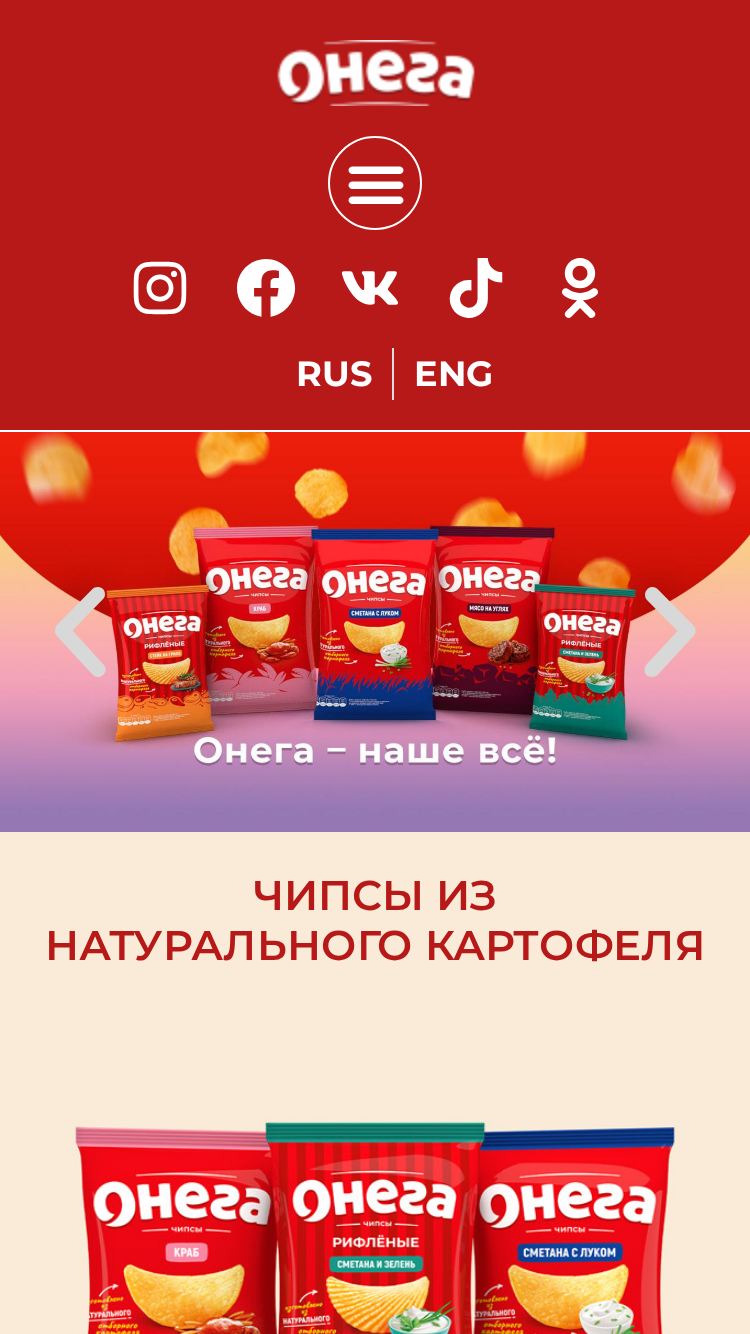Switch language to ENG

click(x=453, y=374)
